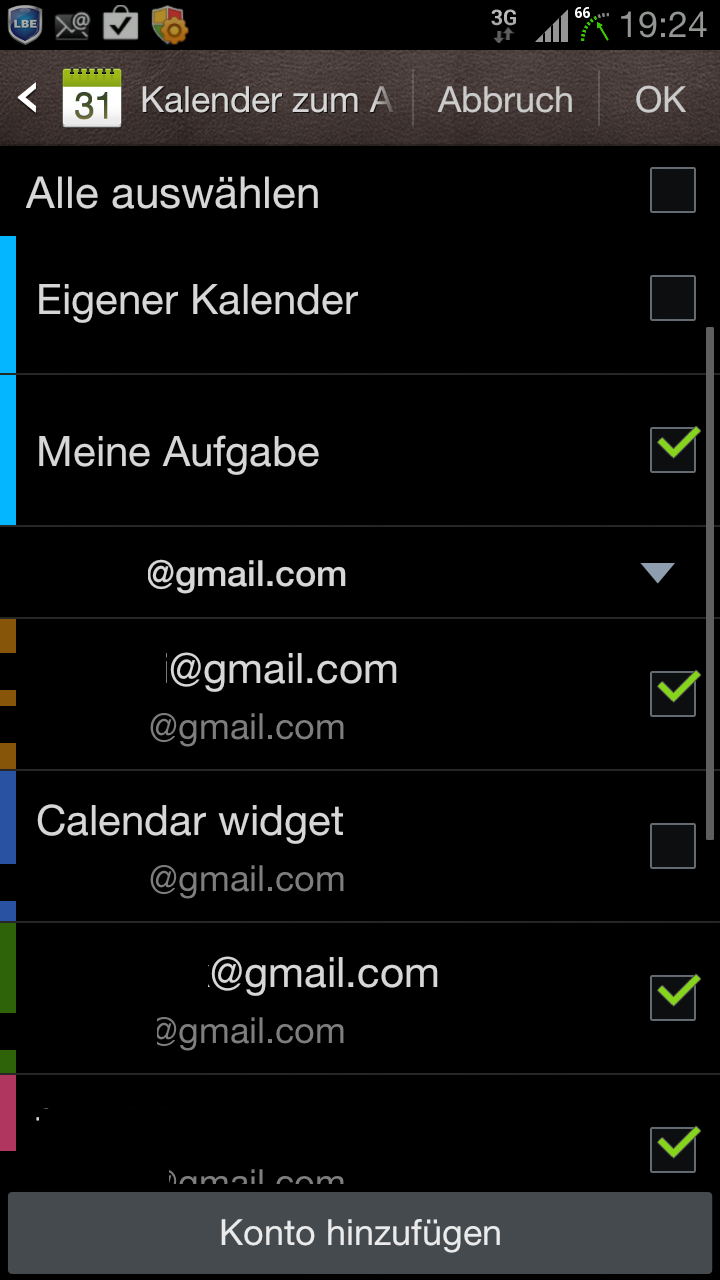Screen dimensions: 720x1280
Task: Select the Calendar widget checkbox
Action: coord(673,846)
